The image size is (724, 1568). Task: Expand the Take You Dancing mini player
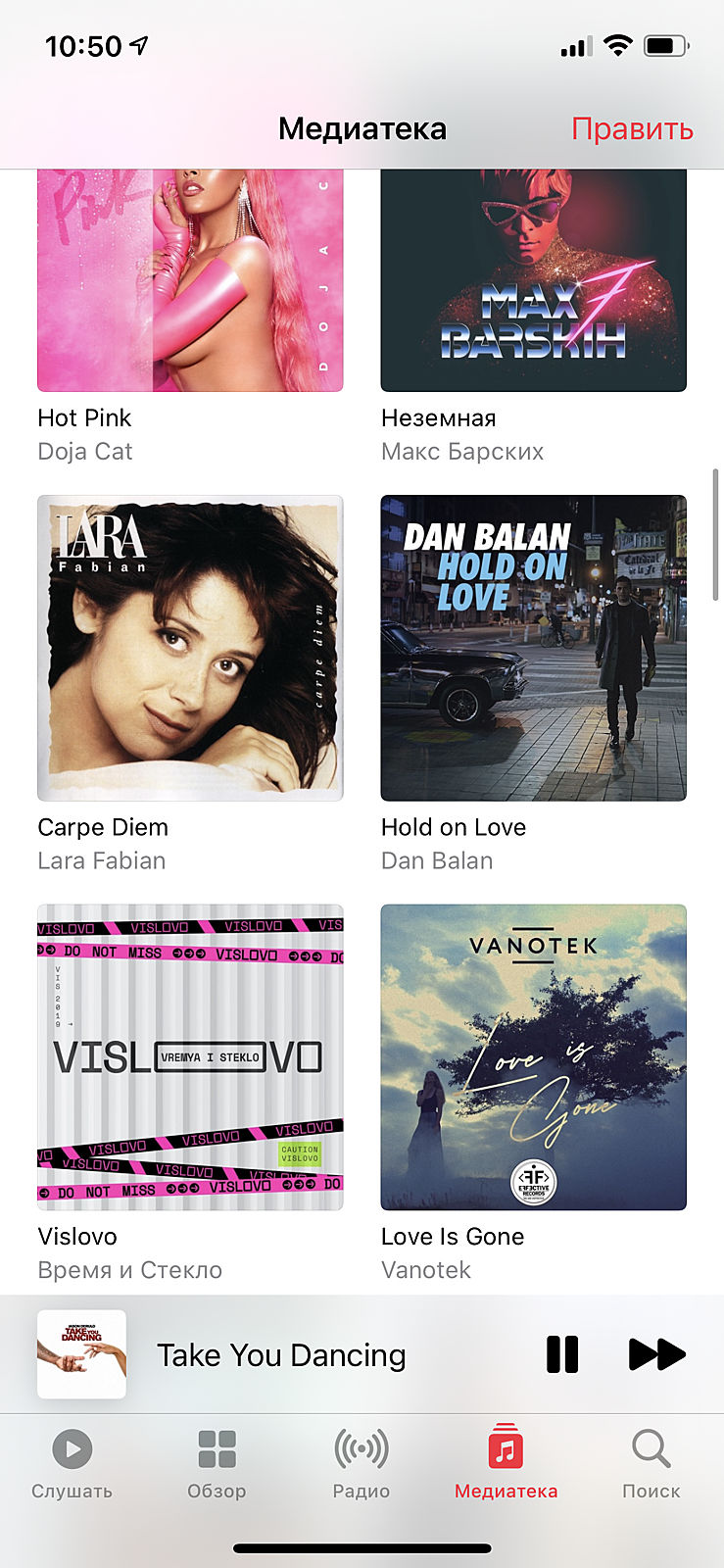click(x=281, y=1355)
